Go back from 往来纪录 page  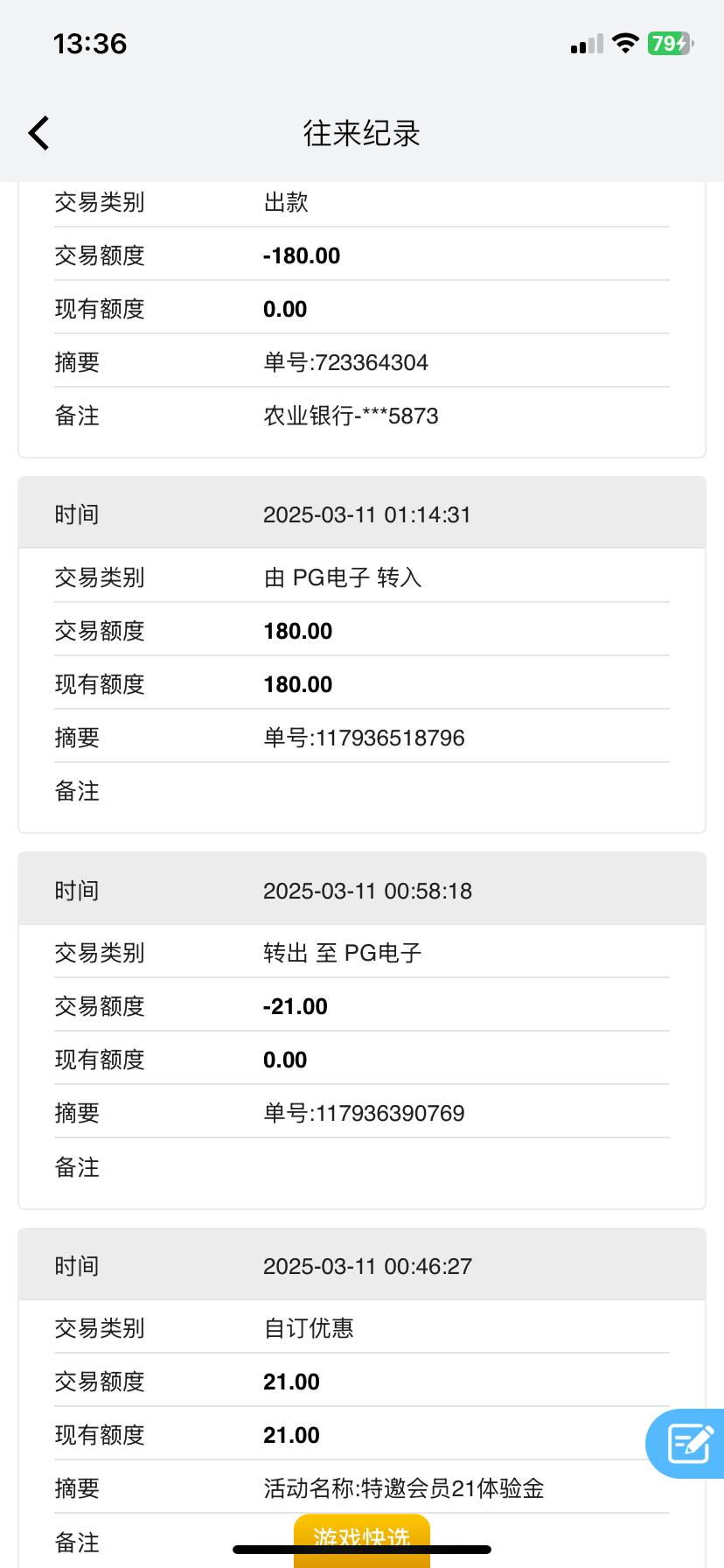(38, 133)
